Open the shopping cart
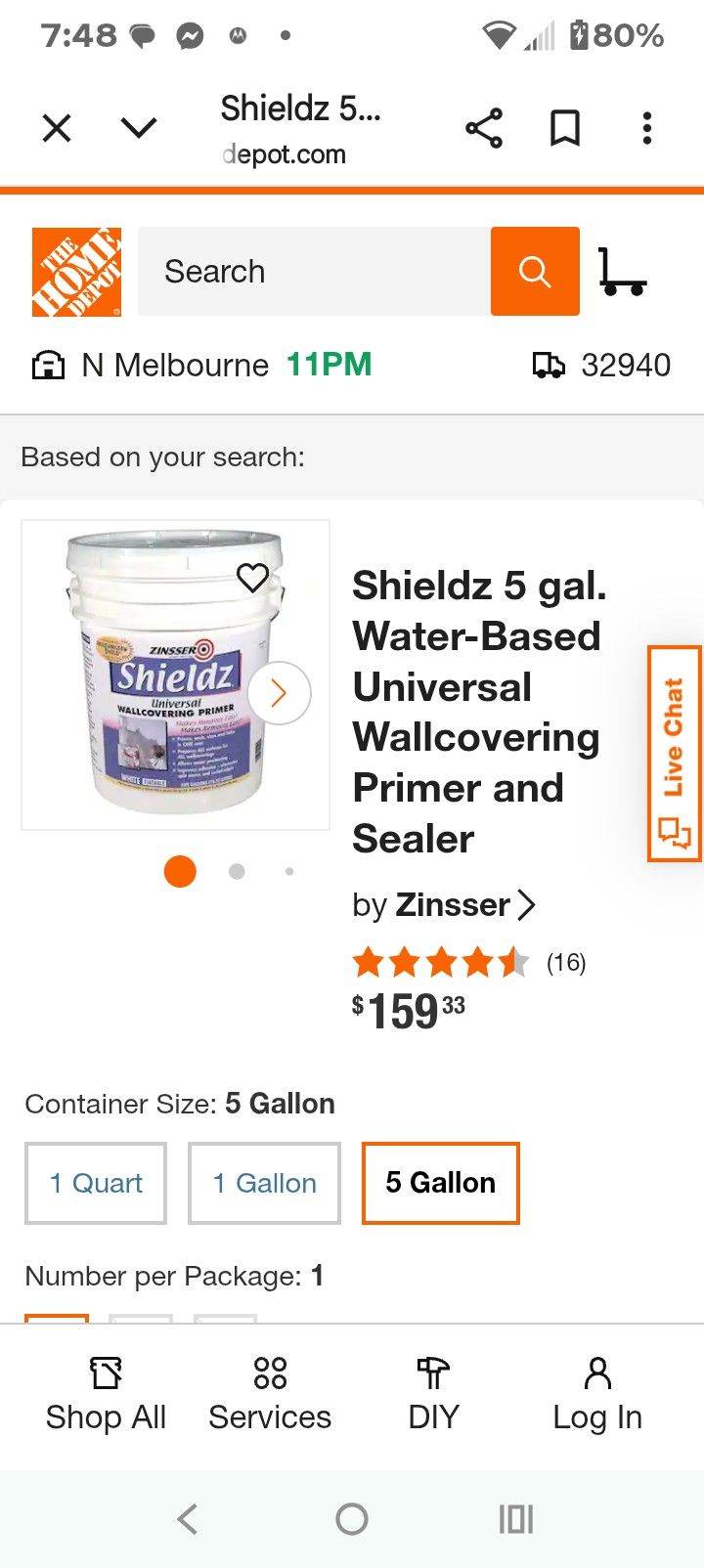The image size is (704, 1568). coord(622,272)
